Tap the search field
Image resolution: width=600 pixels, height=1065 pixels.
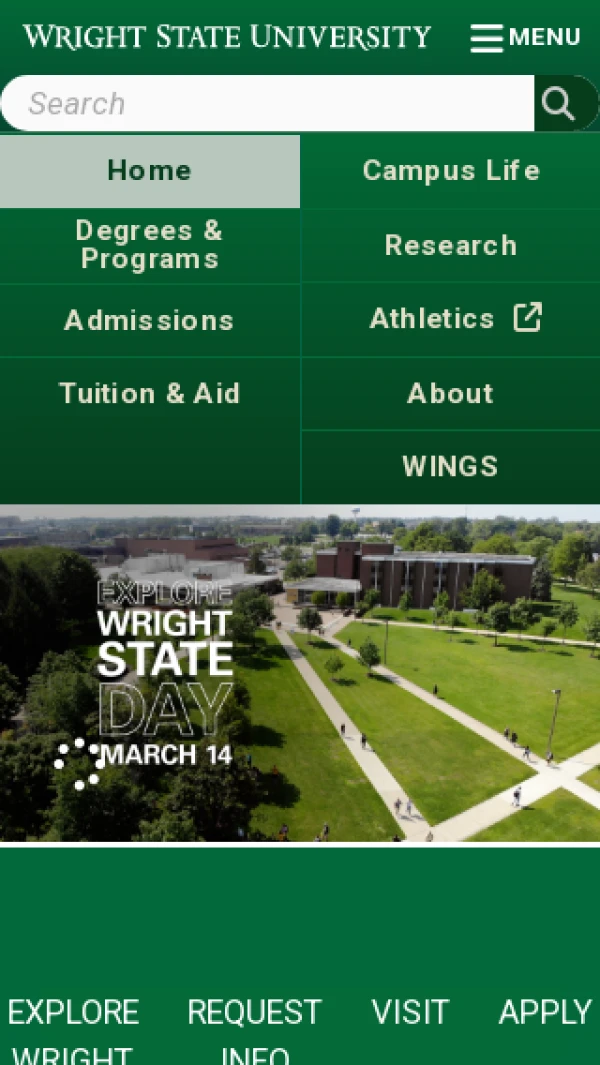(270, 103)
